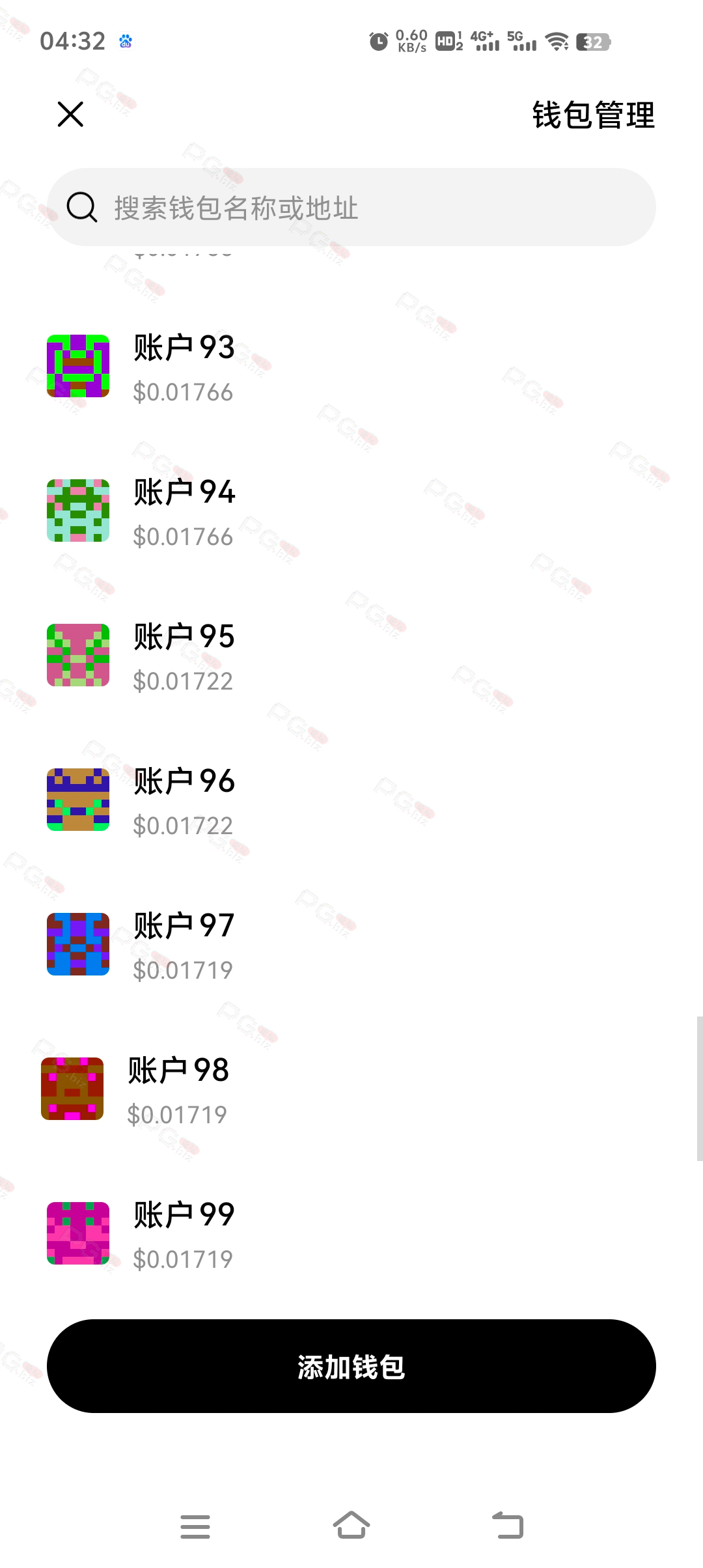Select wallet 账户 98
The height and width of the screenshot is (1568, 703).
click(x=178, y=1089)
